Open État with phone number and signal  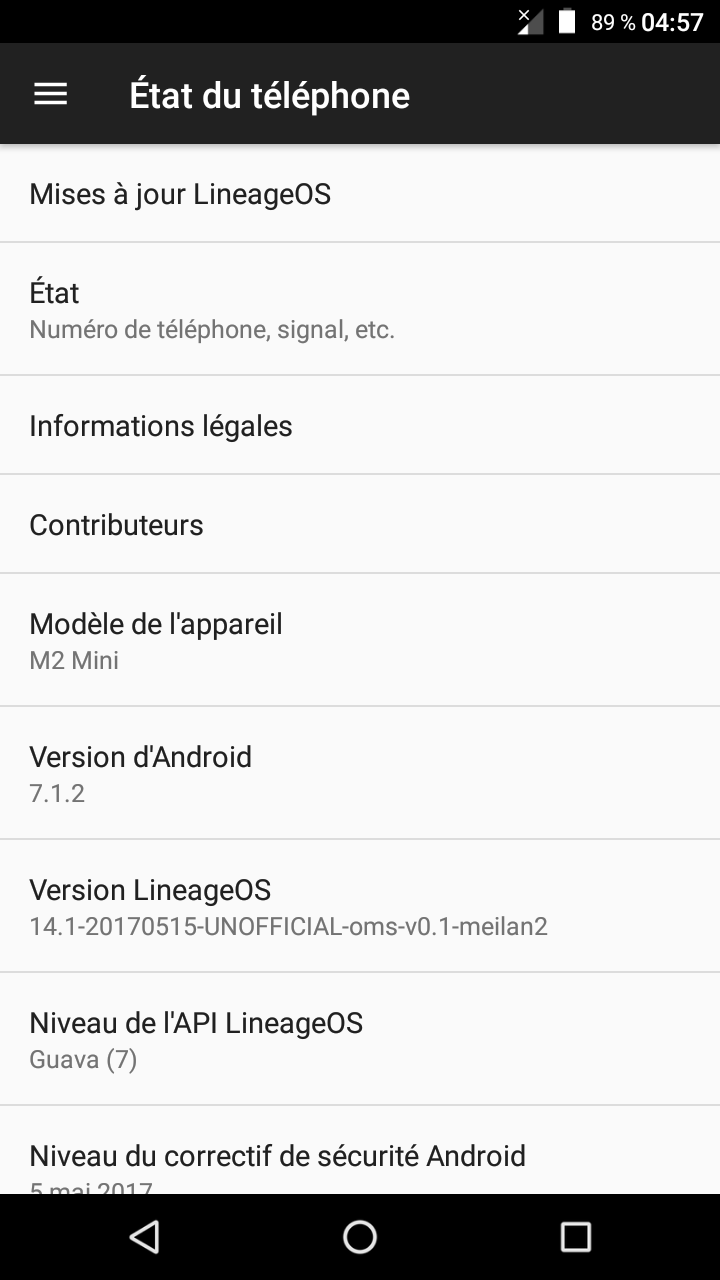click(360, 309)
